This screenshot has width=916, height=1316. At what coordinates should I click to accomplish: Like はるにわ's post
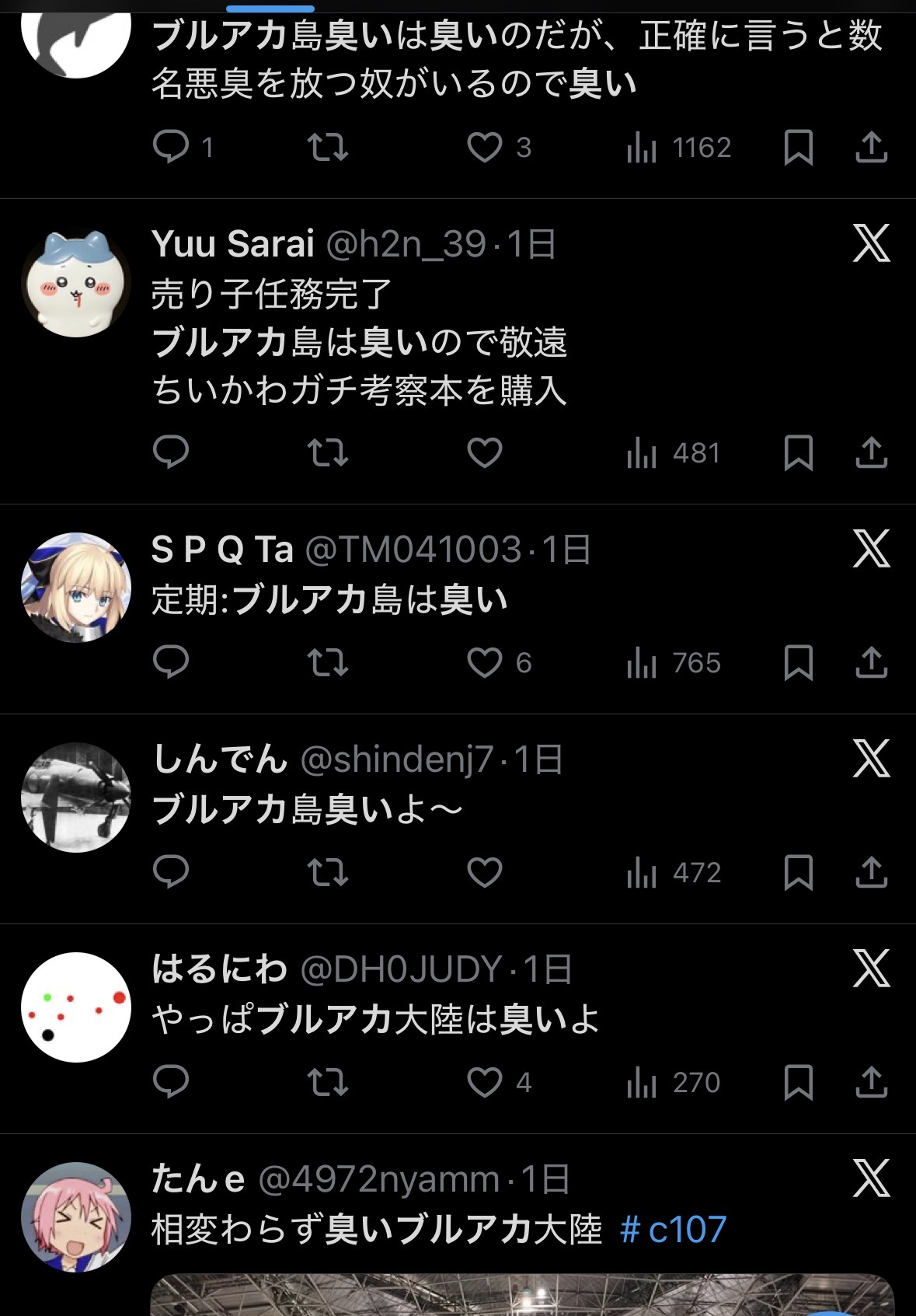click(x=484, y=1083)
